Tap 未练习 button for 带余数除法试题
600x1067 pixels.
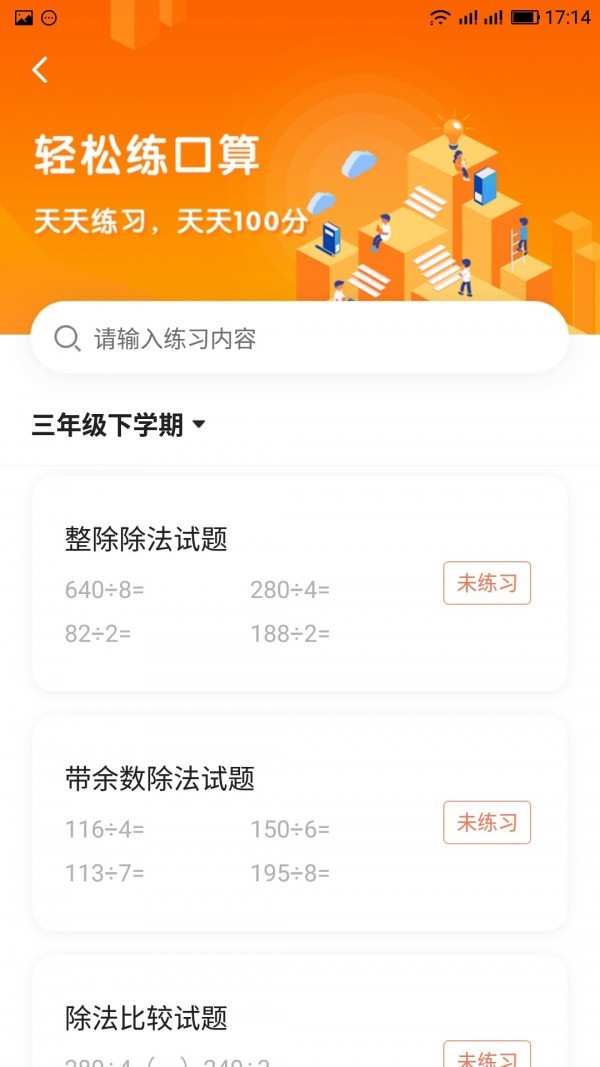(487, 823)
